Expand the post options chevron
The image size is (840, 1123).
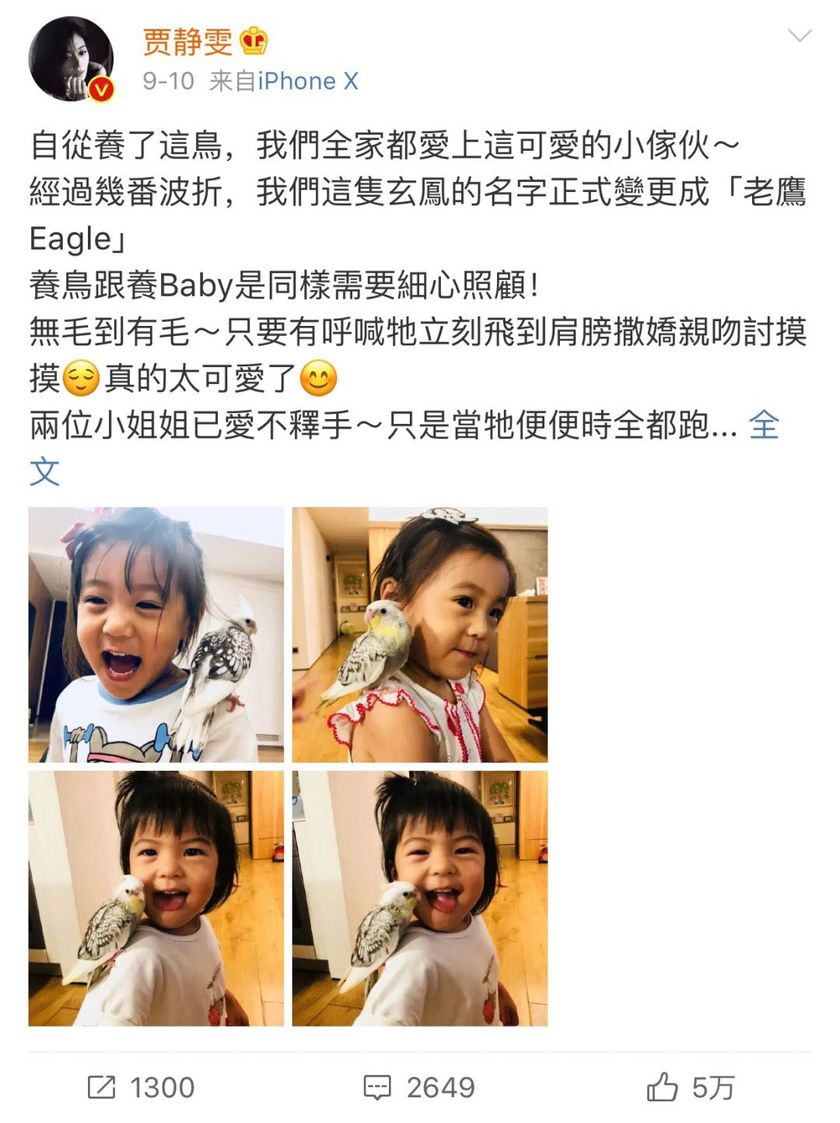(800, 37)
